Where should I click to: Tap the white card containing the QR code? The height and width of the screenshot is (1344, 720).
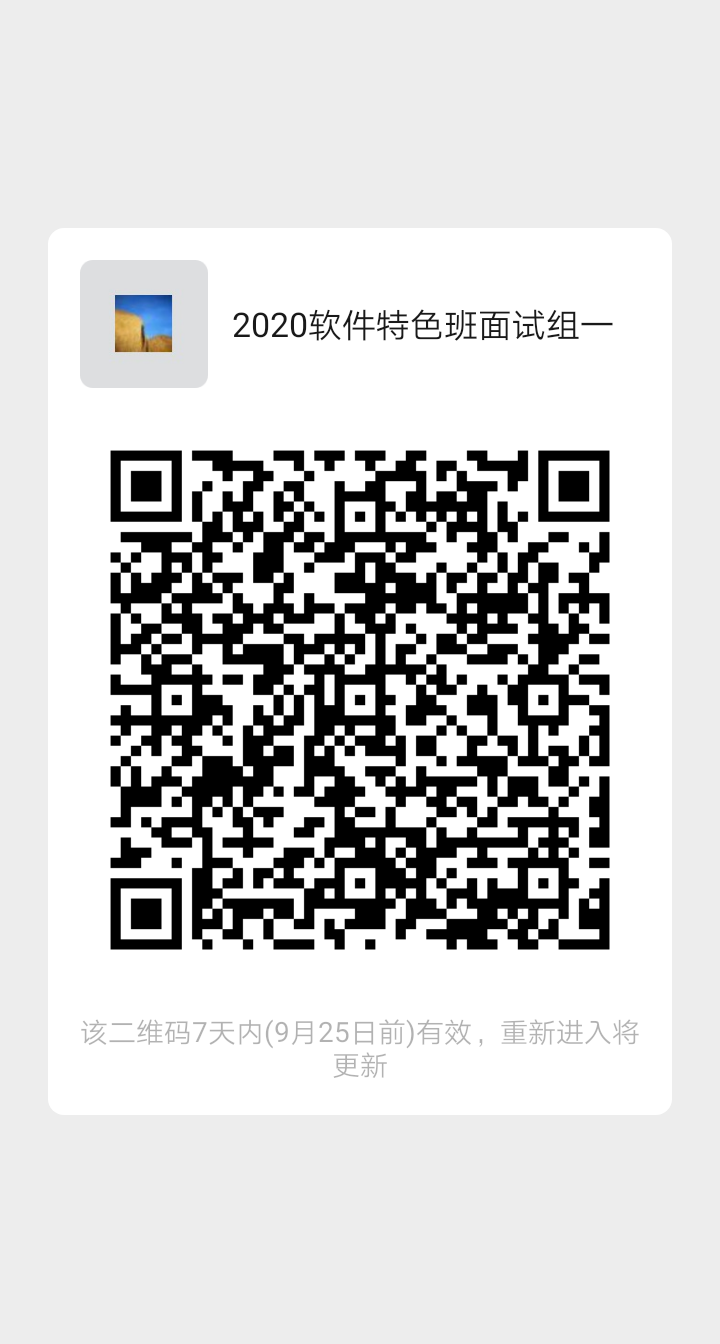360,670
